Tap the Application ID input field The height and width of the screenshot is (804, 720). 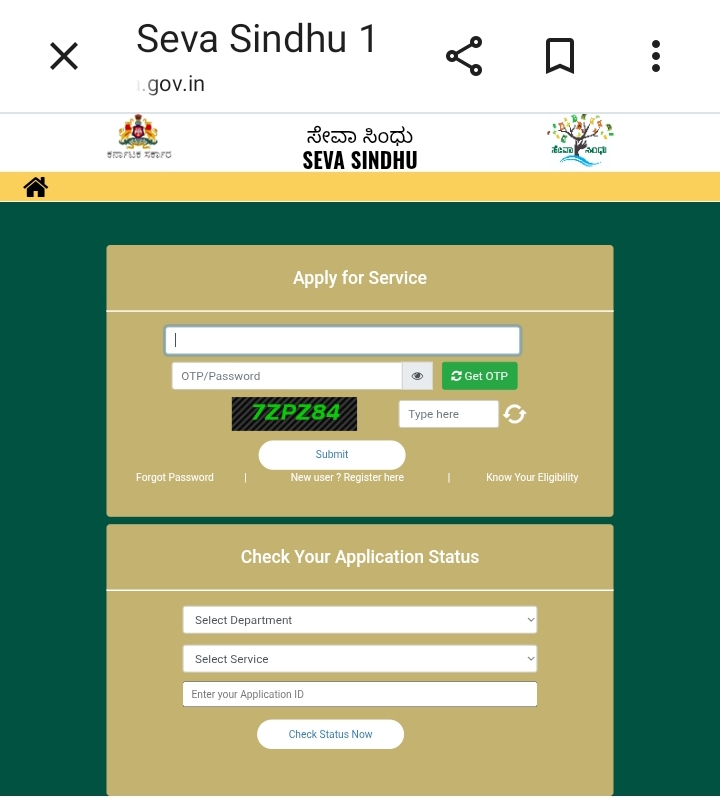coord(360,694)
